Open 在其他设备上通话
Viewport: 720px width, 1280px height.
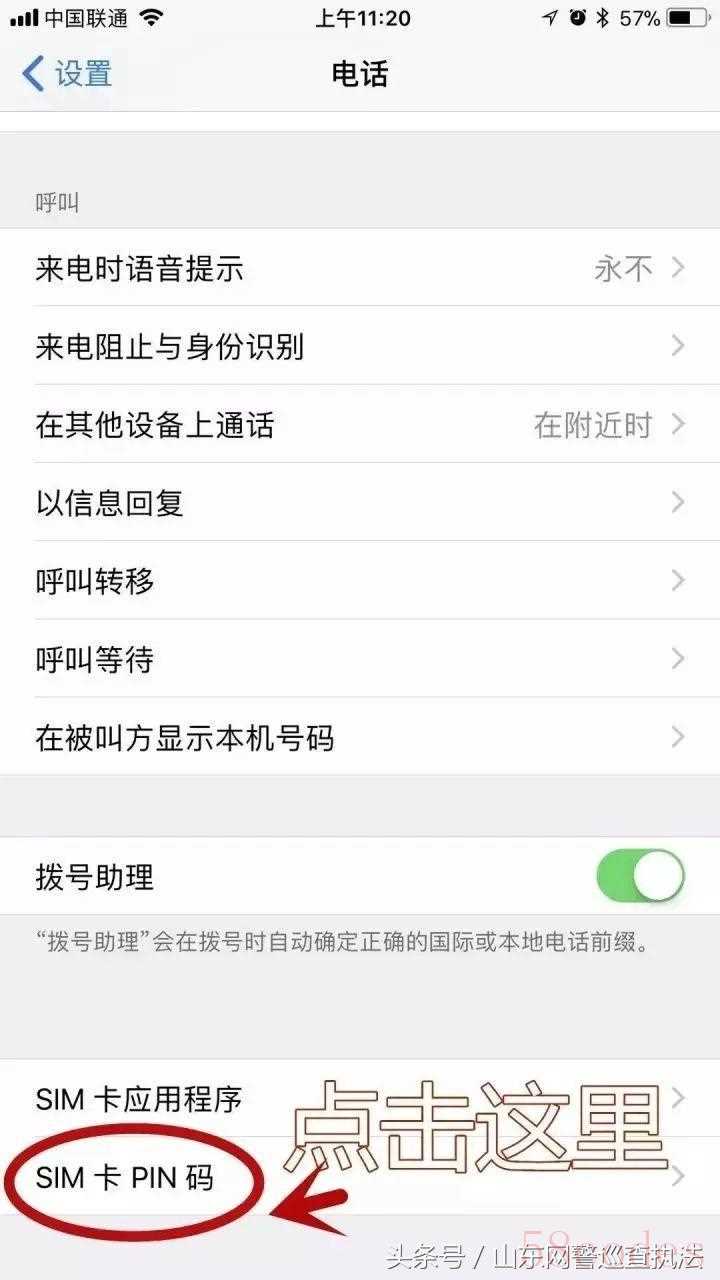(x=360, y=424)
